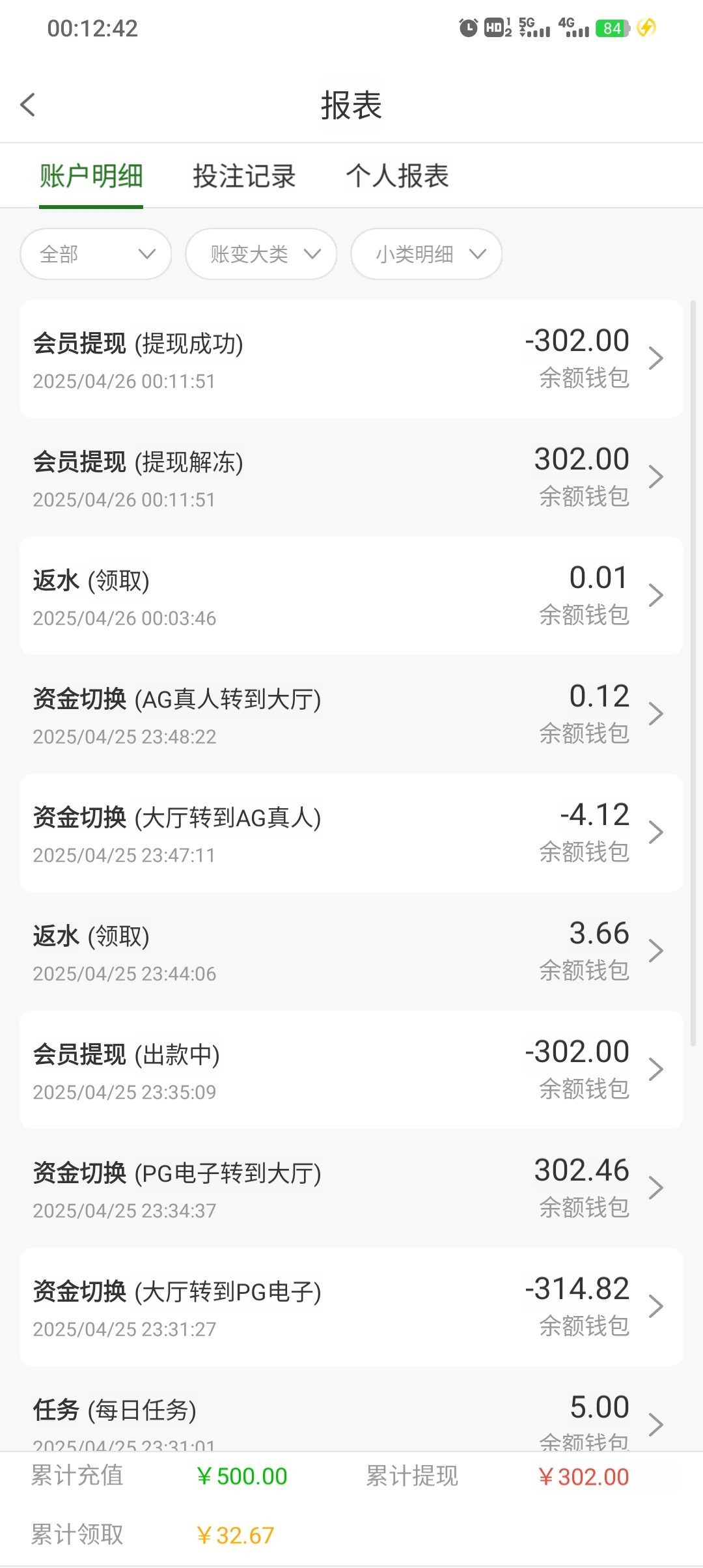Expand the 全部 filter dropdown
This screenshot has width=703, height=1568.
(96, 254)
